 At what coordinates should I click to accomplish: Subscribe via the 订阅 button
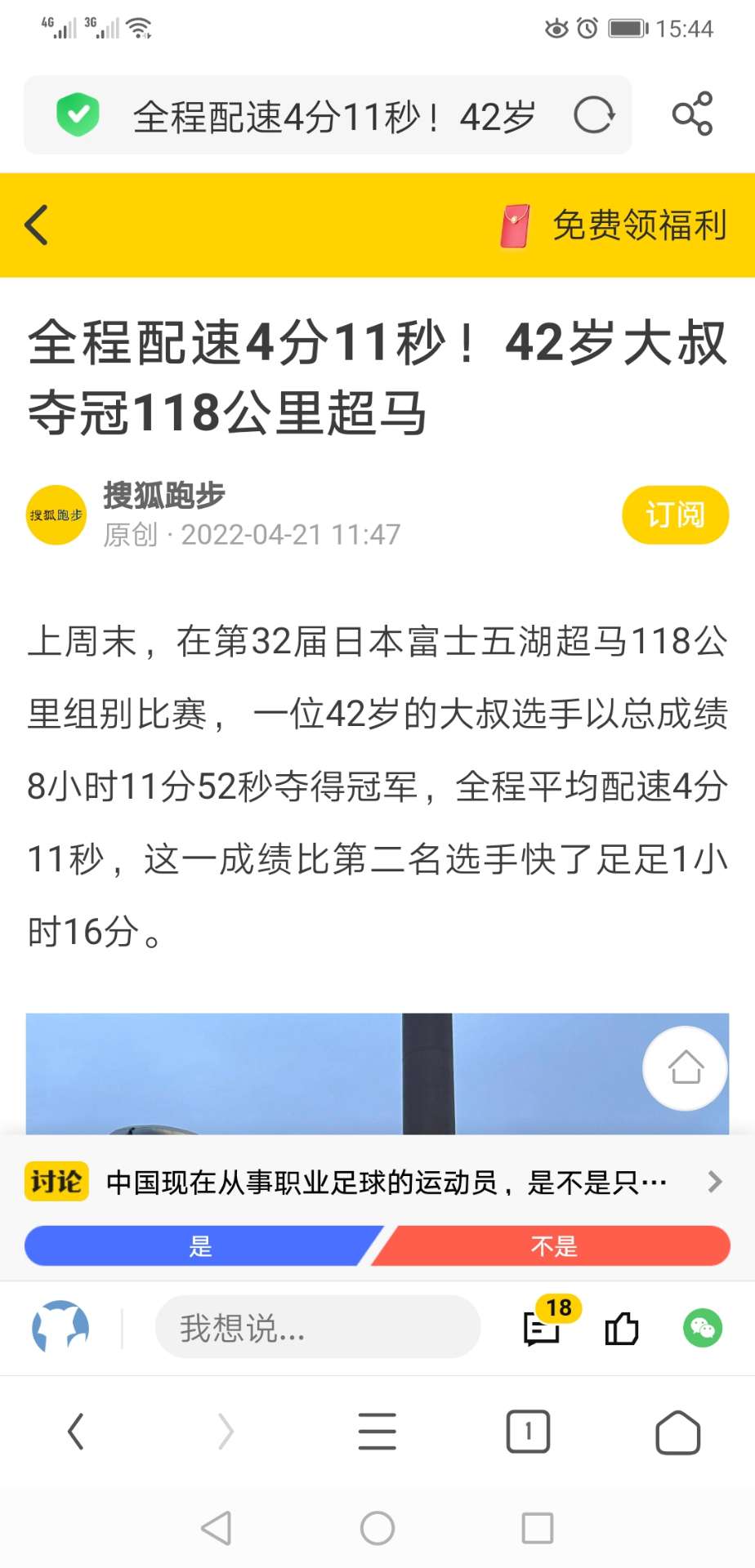[675, 514]
